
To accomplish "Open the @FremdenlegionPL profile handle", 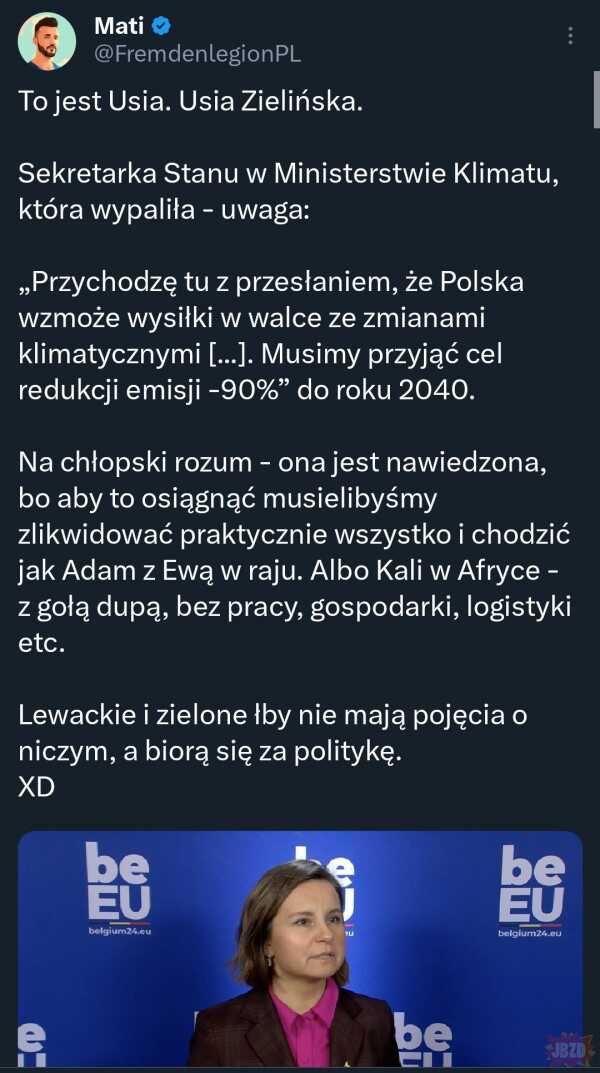I will (x=197, y=55).
